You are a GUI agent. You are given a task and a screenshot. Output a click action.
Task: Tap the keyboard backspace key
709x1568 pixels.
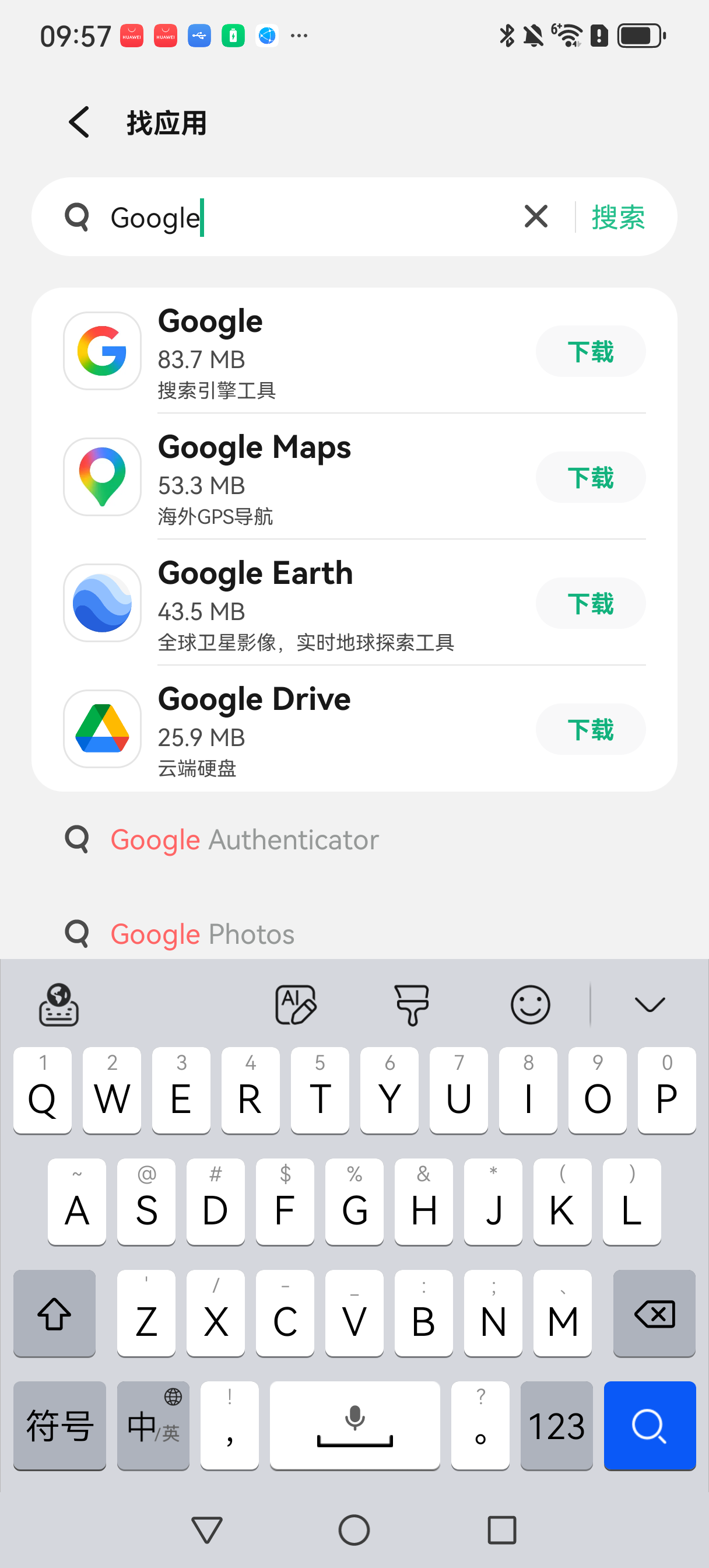[654, 1313]
